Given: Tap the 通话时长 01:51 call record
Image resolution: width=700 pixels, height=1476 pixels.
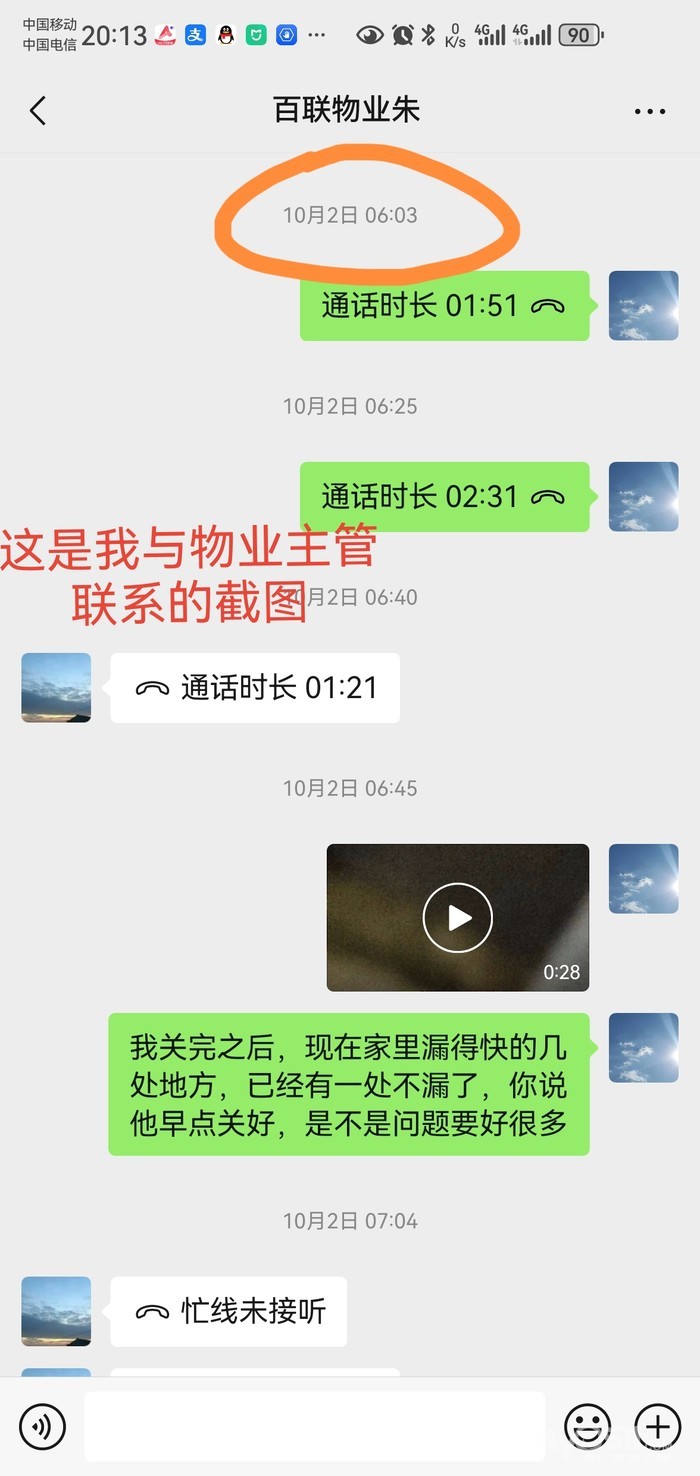Looking at the screenshot, I should click(x=444, y=306).
